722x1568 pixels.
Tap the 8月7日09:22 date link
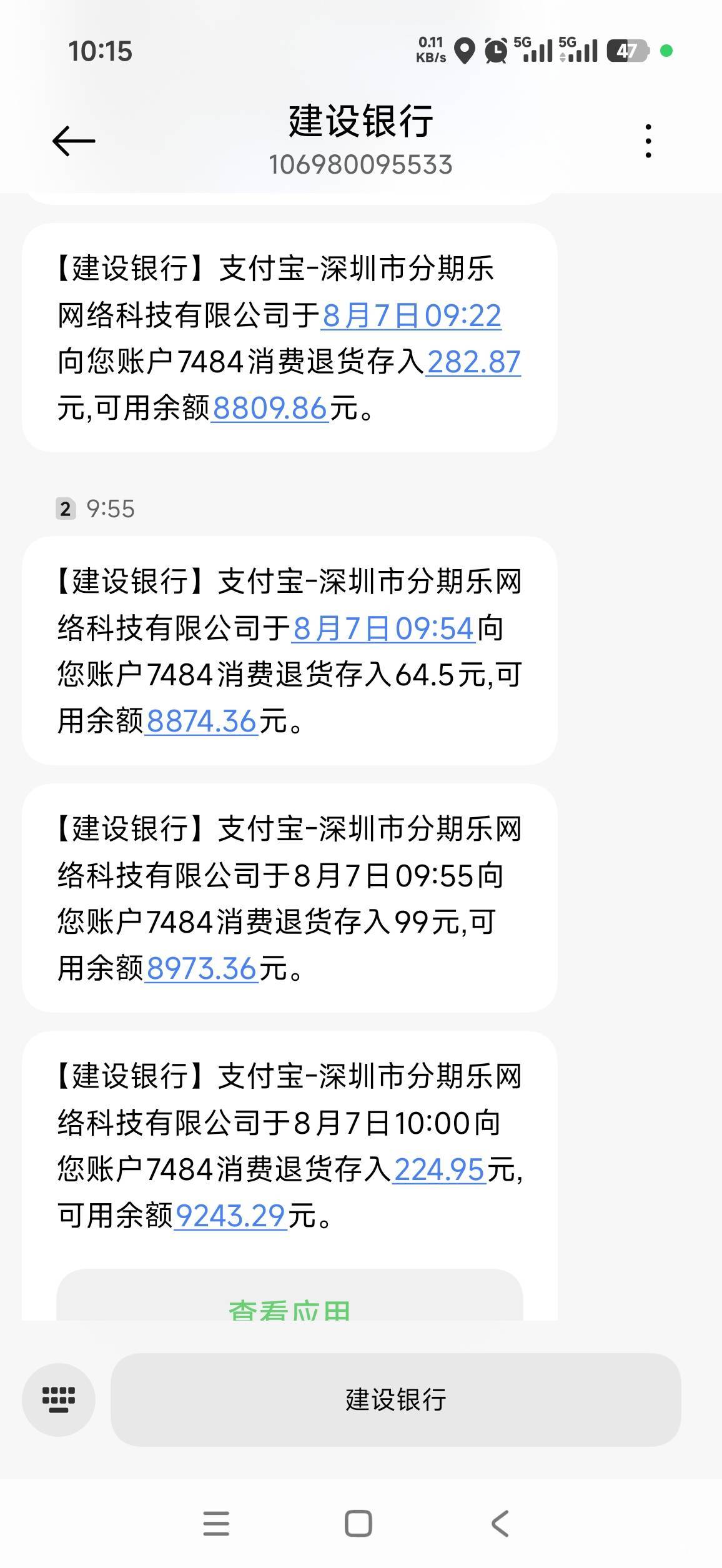click(412, 315)
